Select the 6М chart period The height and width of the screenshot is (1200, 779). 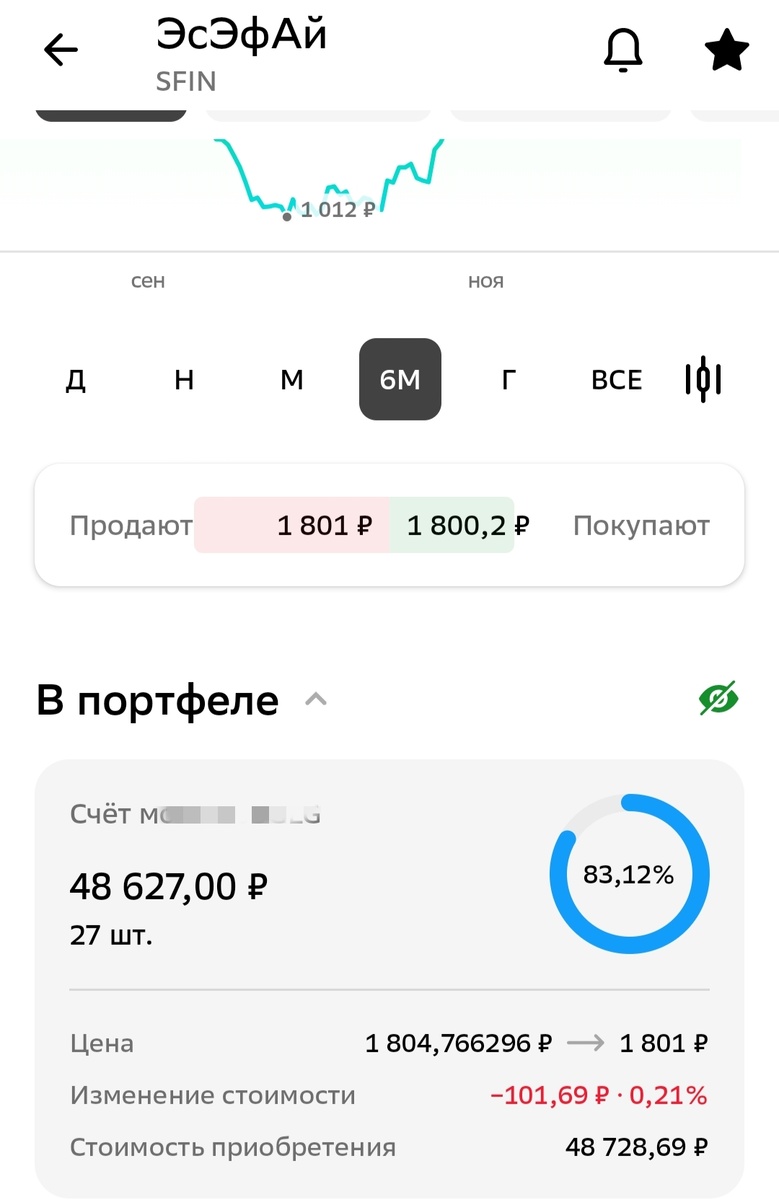pyautogui.click(x=400, y=380)
